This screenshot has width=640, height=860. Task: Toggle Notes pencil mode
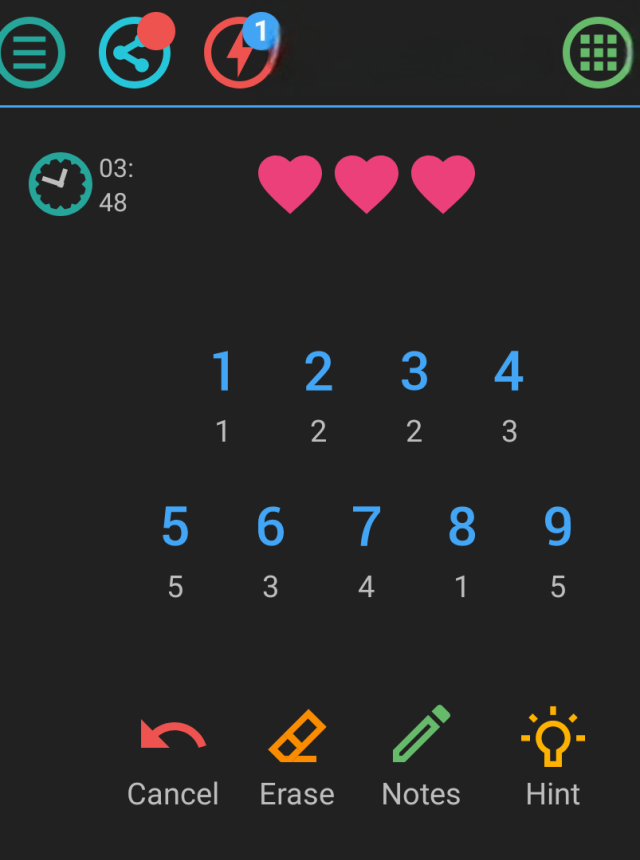(x=421, y=758)
